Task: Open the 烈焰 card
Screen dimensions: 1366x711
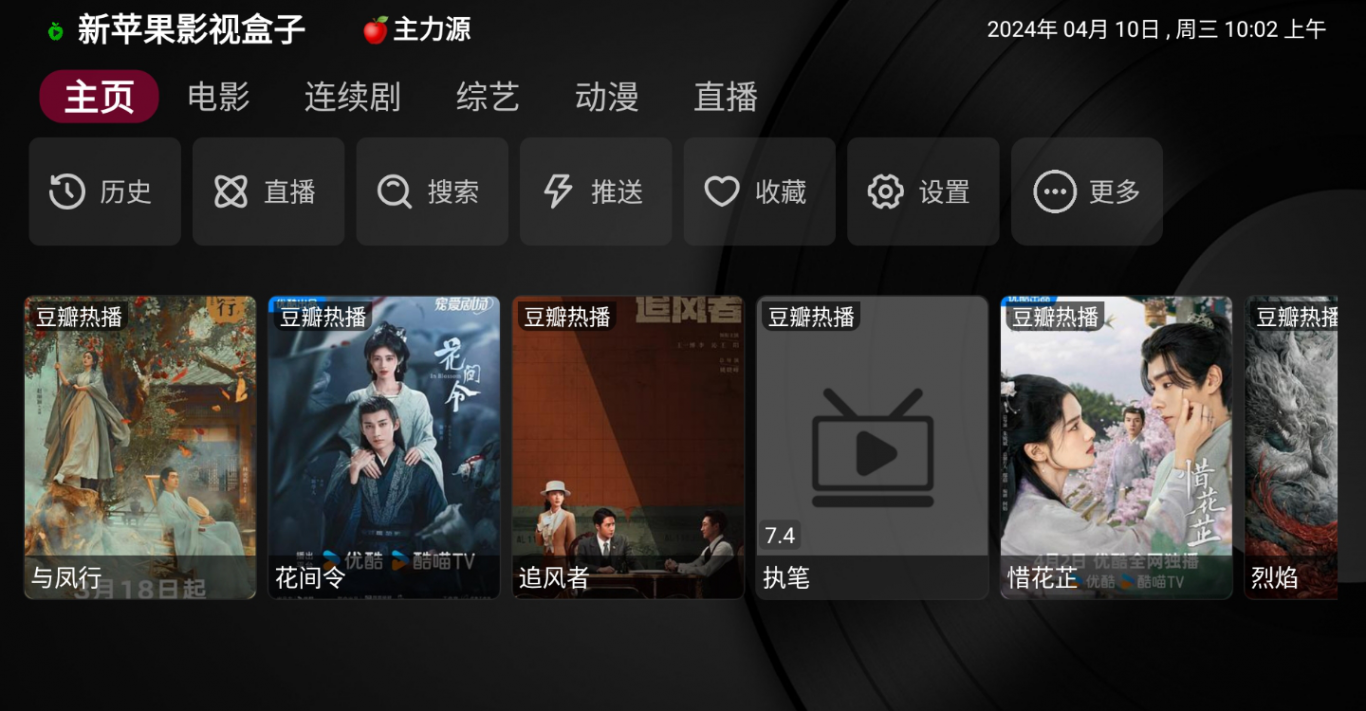Action: point(1291,447)
